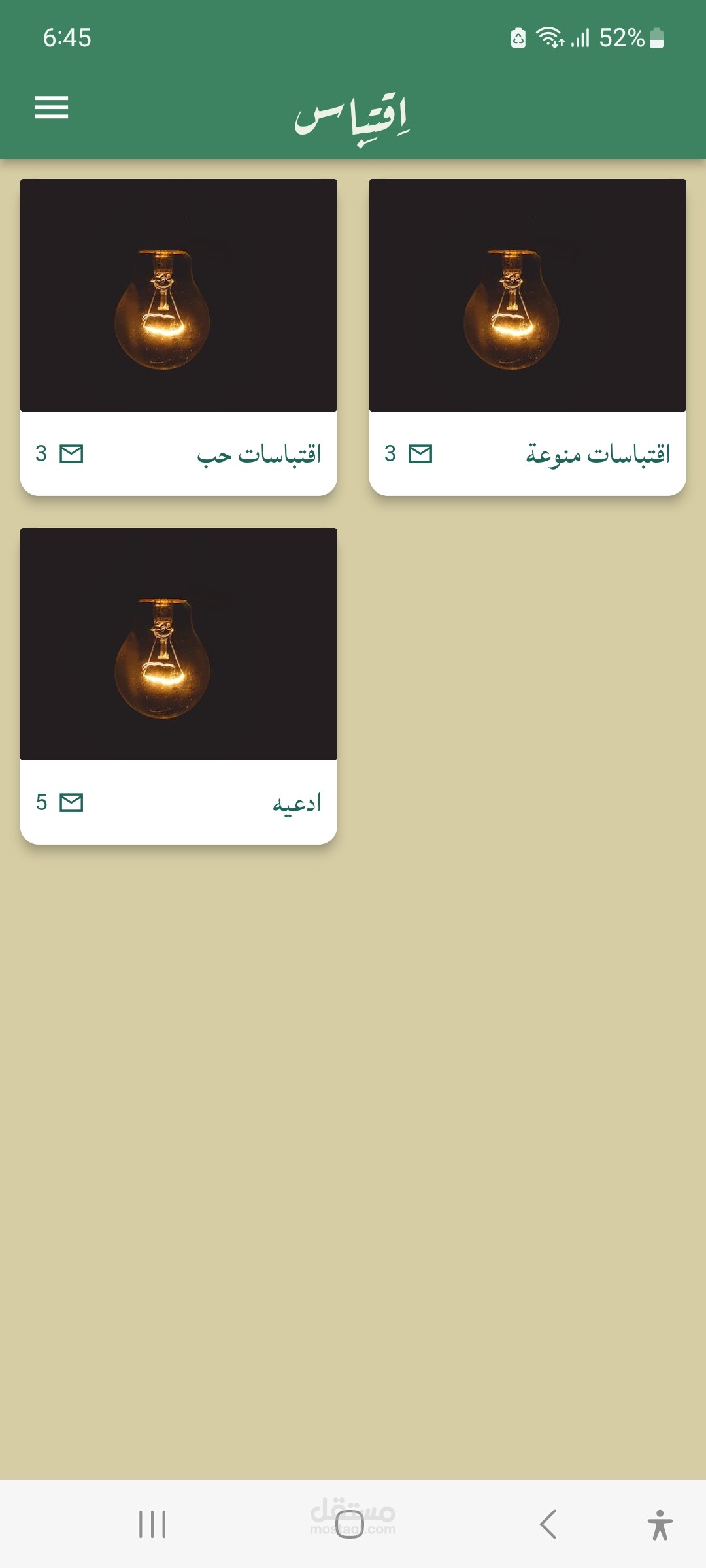Open the recent apps overview
The height and width of the screenshot is (1568, 706).
(152, 1524)
